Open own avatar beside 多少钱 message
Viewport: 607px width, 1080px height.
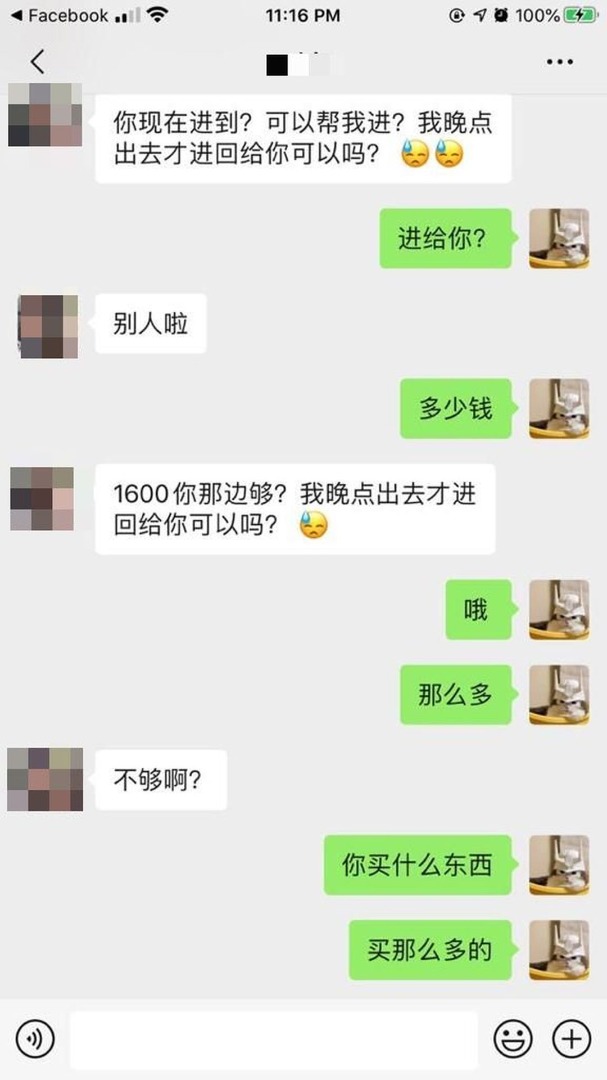pos(558,409)
